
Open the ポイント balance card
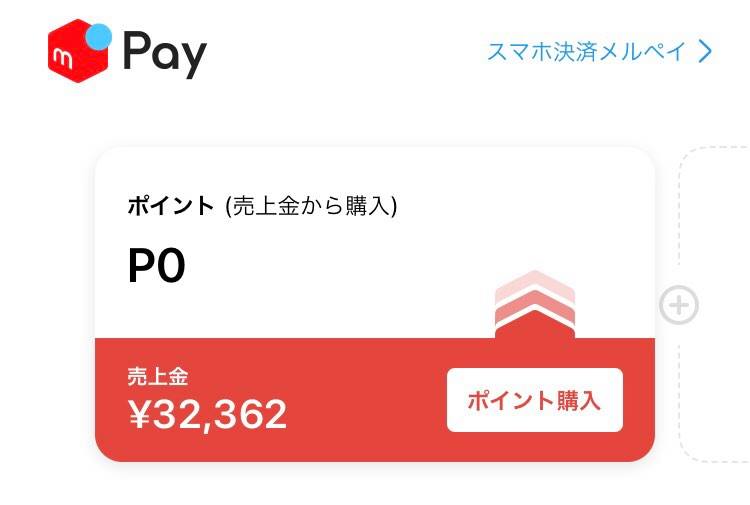pyautogui.click(x=300, y=245)
